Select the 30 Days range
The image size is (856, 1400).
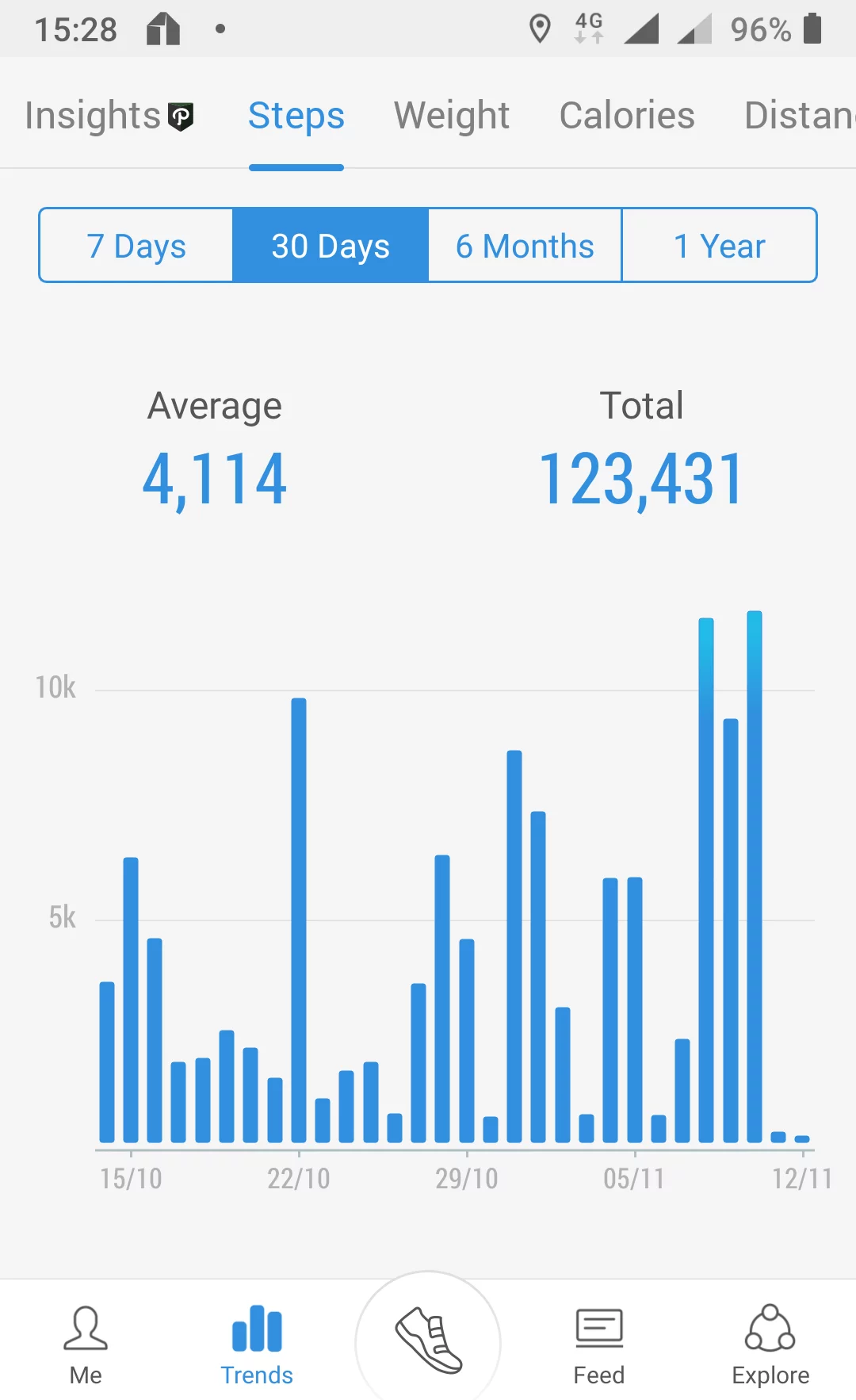pos(331,246)
